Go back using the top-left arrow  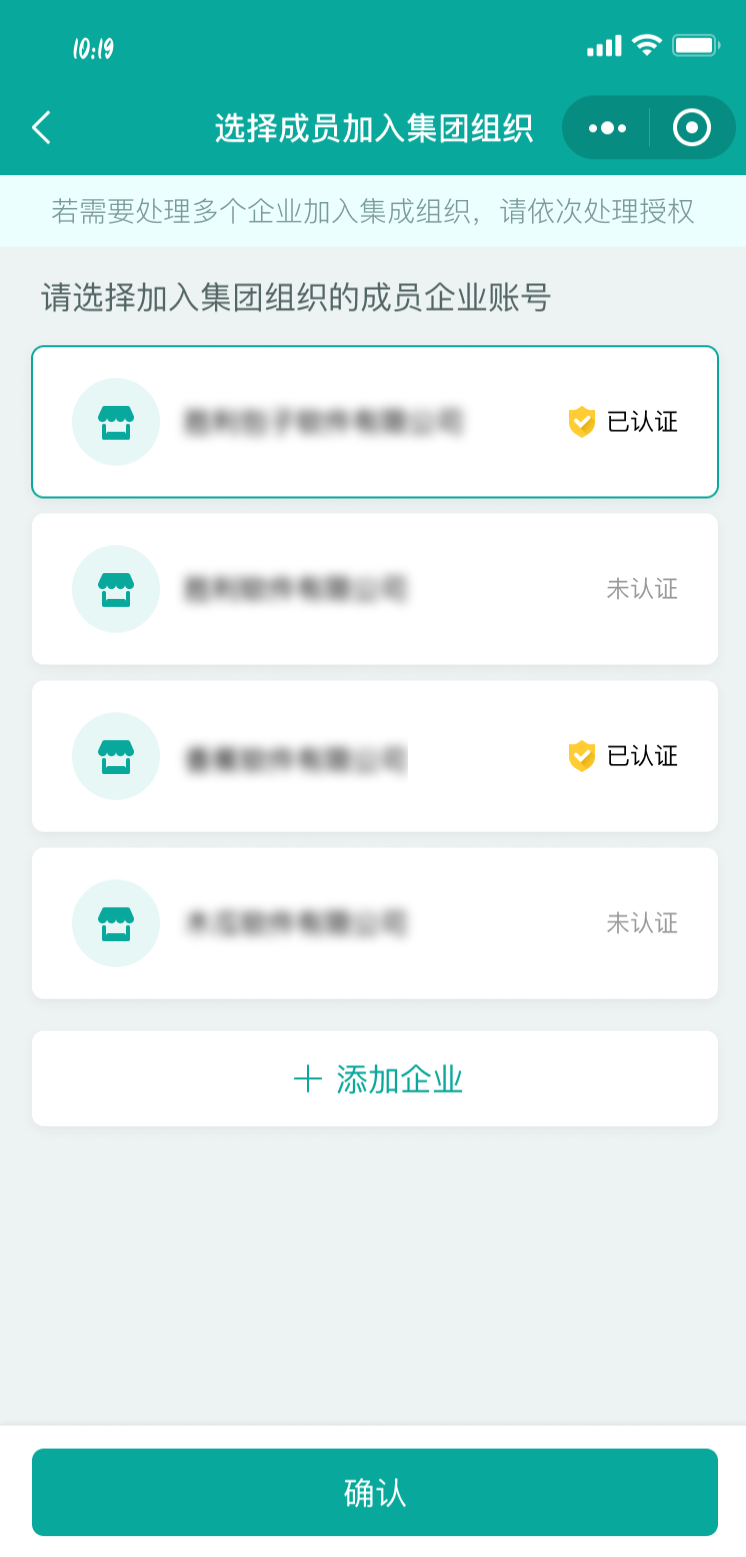[x=41, y=128]
